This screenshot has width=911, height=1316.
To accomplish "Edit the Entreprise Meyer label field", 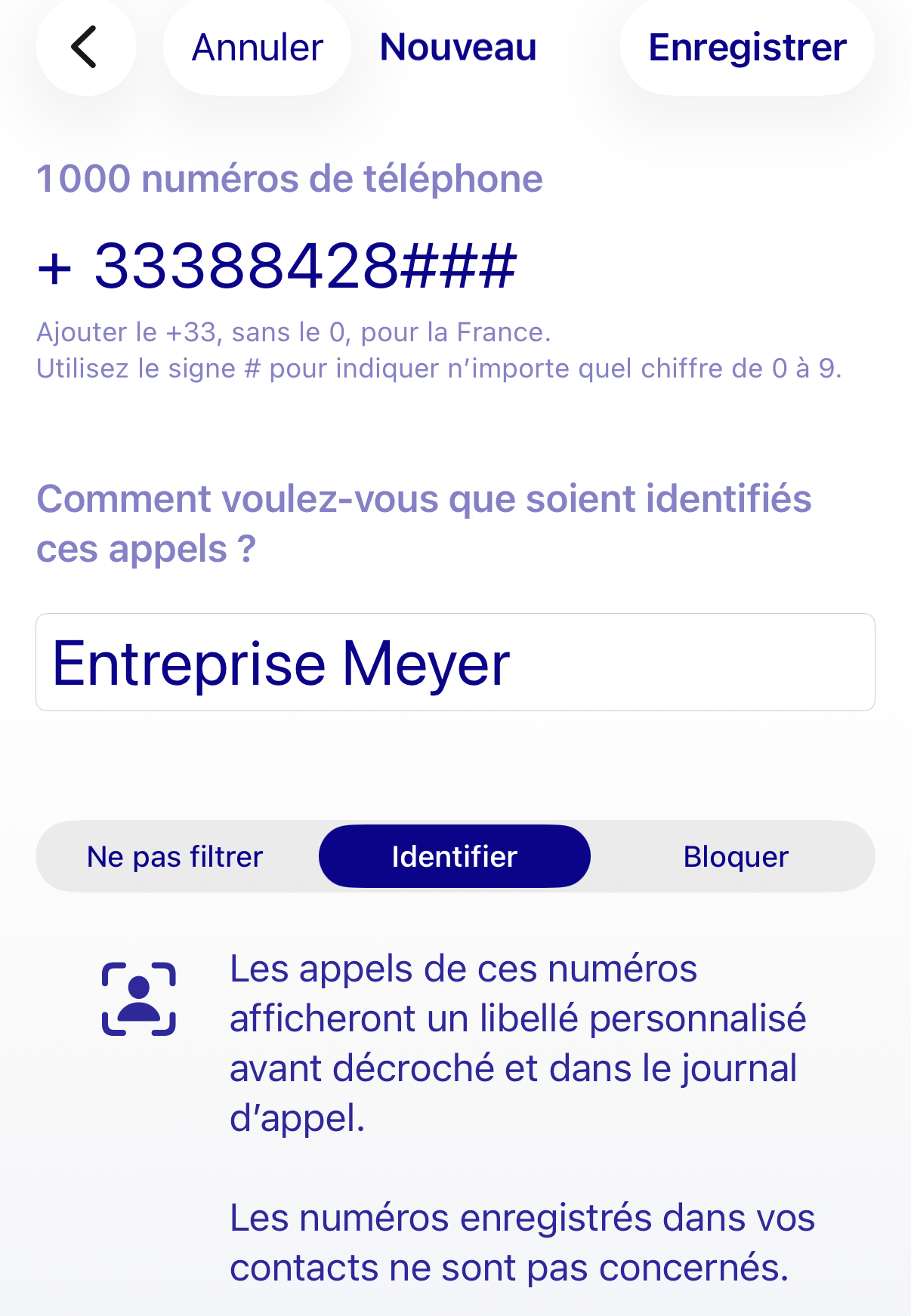I will pos(455,663).
